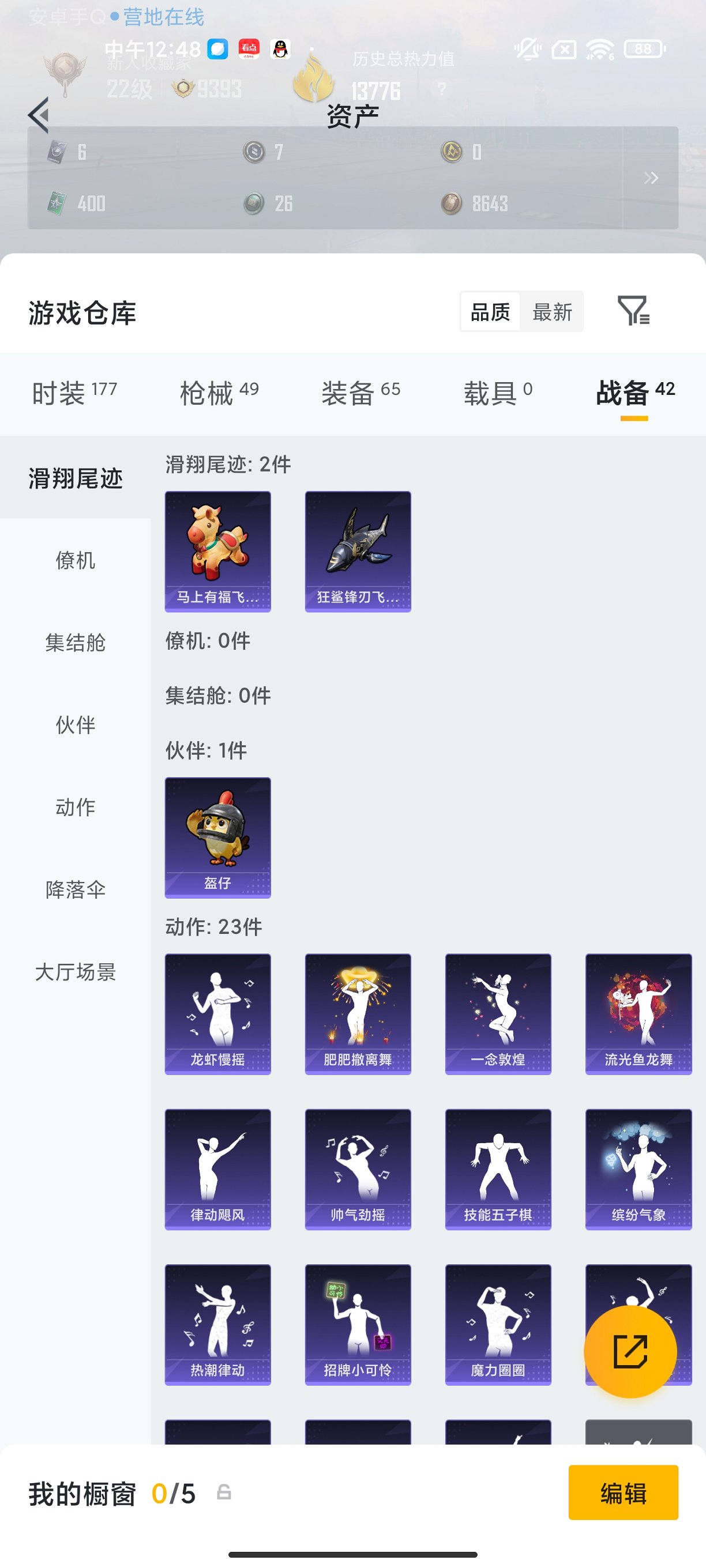Select the 盔仔 companion thumbnail
This screenshot has height=1568, width=706.
tap(217, 836)
